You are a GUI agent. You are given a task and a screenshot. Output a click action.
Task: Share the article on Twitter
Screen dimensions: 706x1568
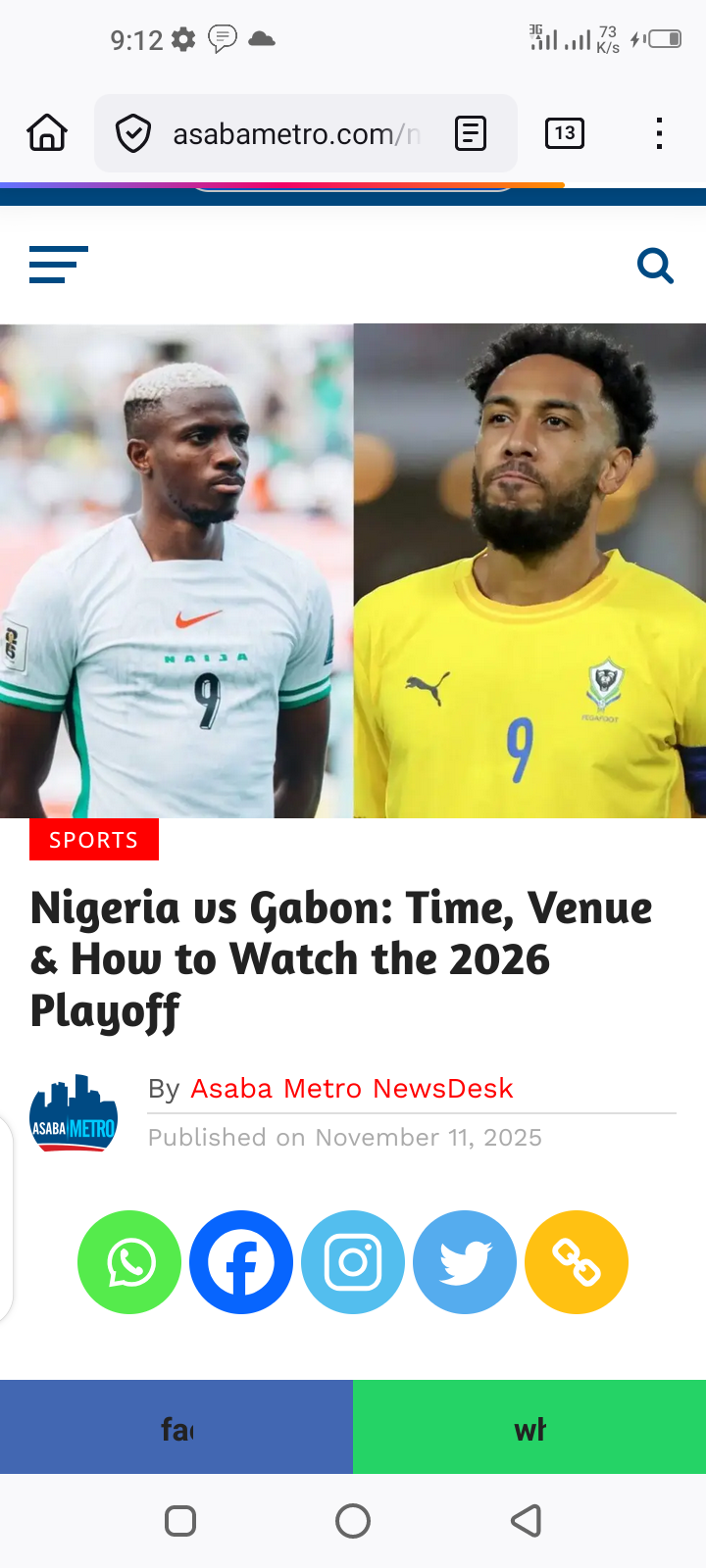(465, 1262)
